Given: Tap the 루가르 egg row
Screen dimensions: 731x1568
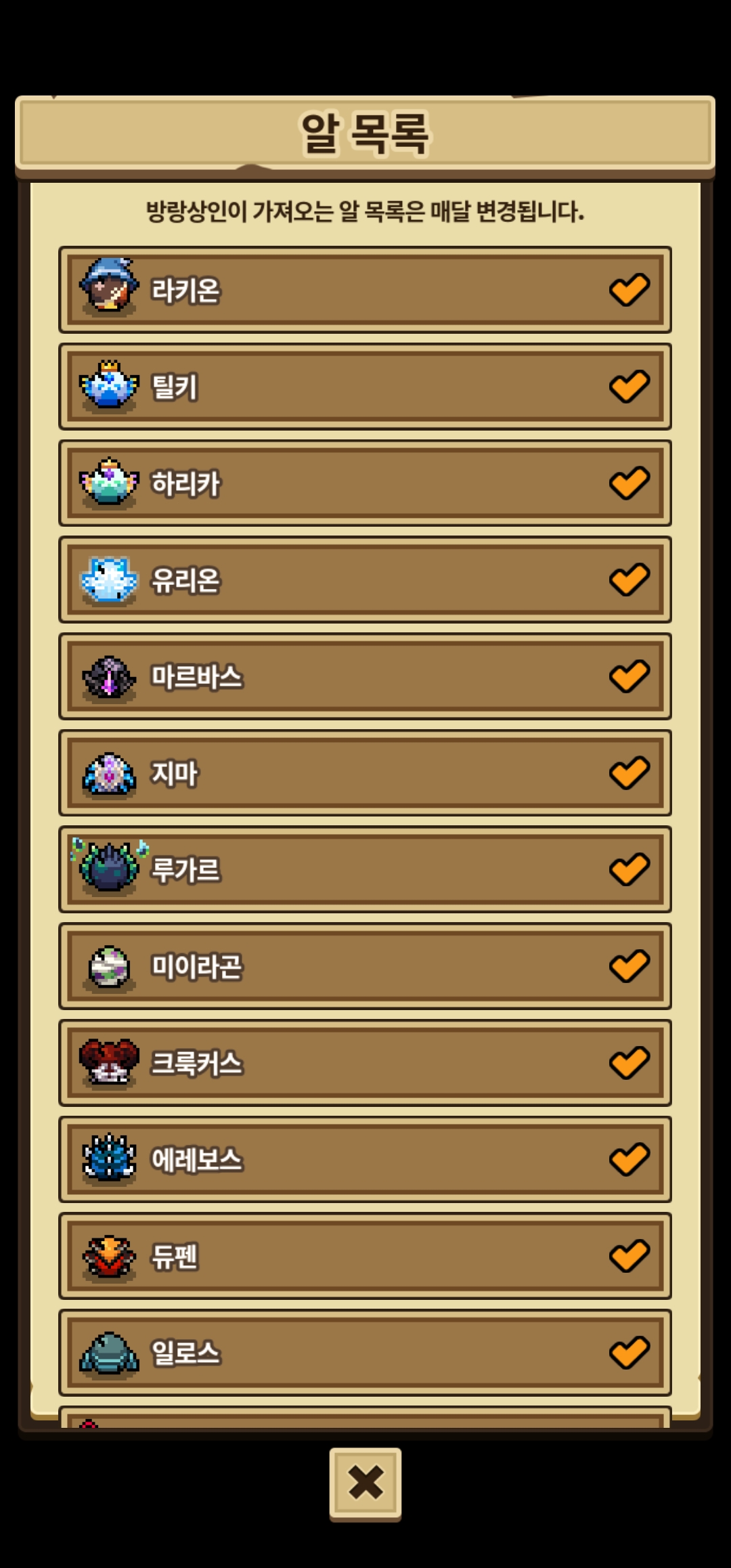Looking at the screenshot, I should 365,869.
